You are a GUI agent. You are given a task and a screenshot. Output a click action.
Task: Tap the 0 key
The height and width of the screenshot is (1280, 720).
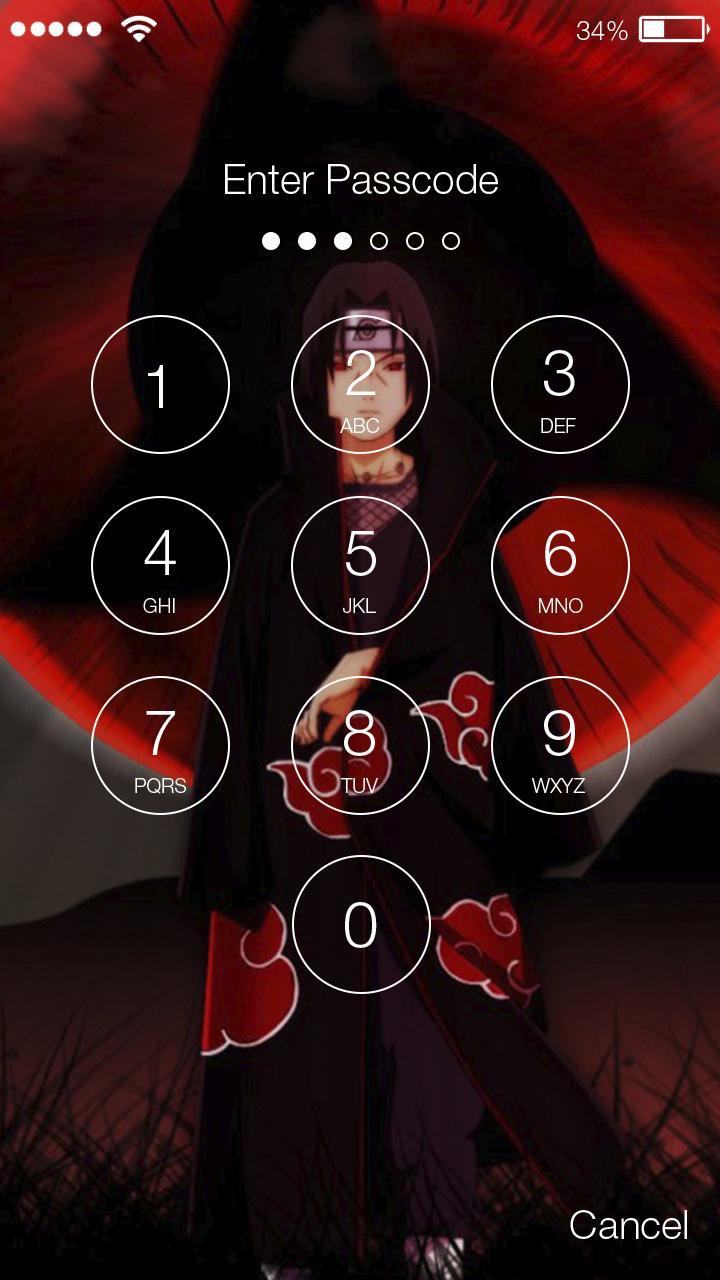pos(361,925)
